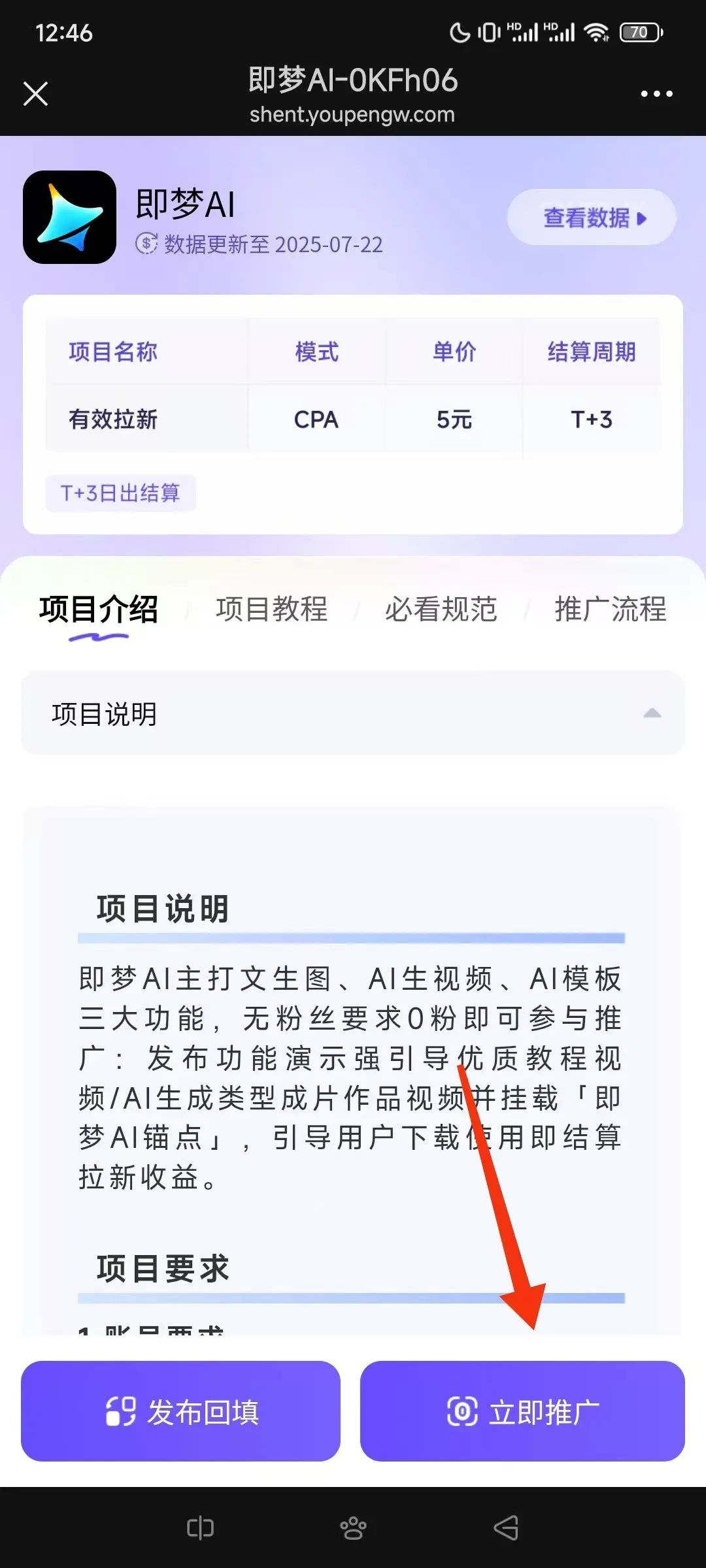Tap the 查看数据 button
The image size is (706, 1568).
pos(592,218)
